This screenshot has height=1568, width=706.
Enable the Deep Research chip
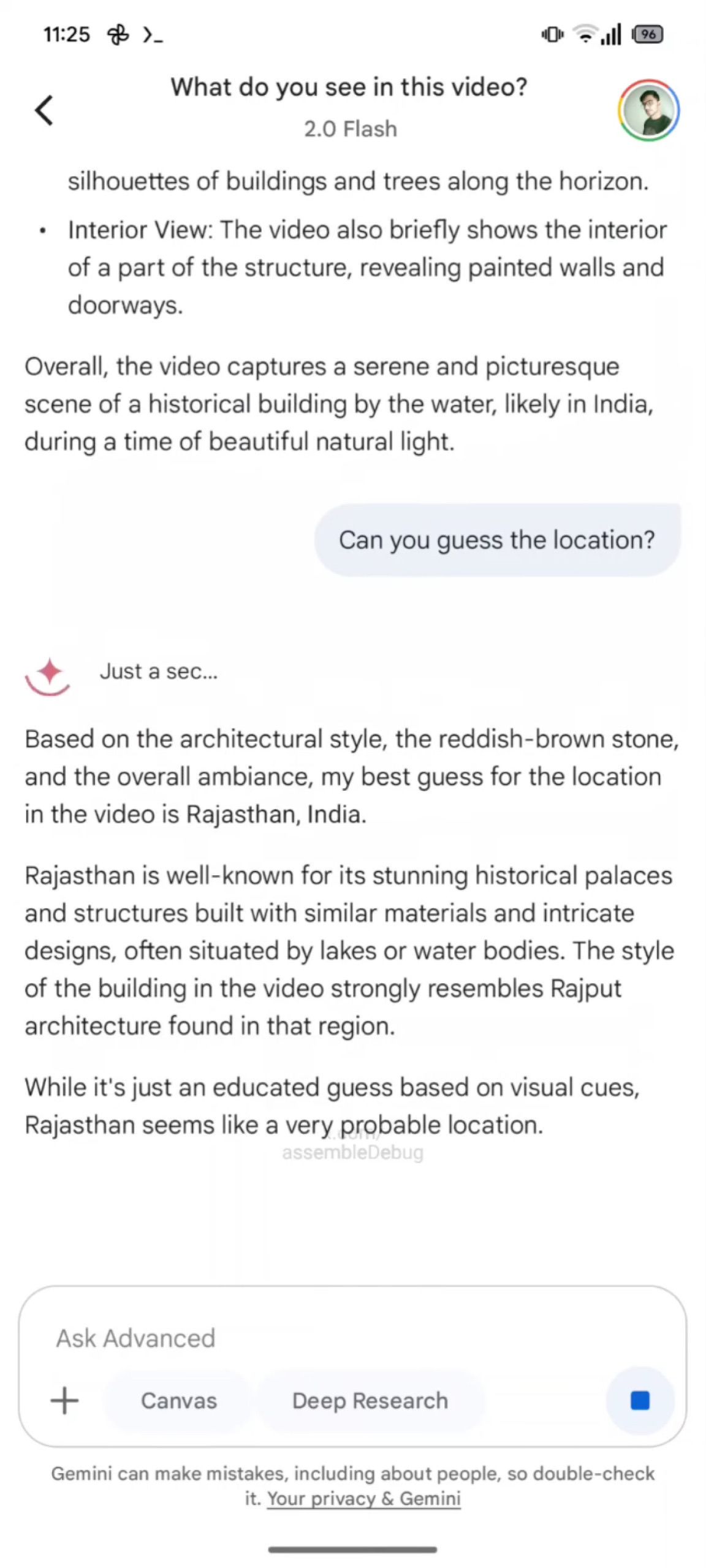click(x=370, y=1401)
